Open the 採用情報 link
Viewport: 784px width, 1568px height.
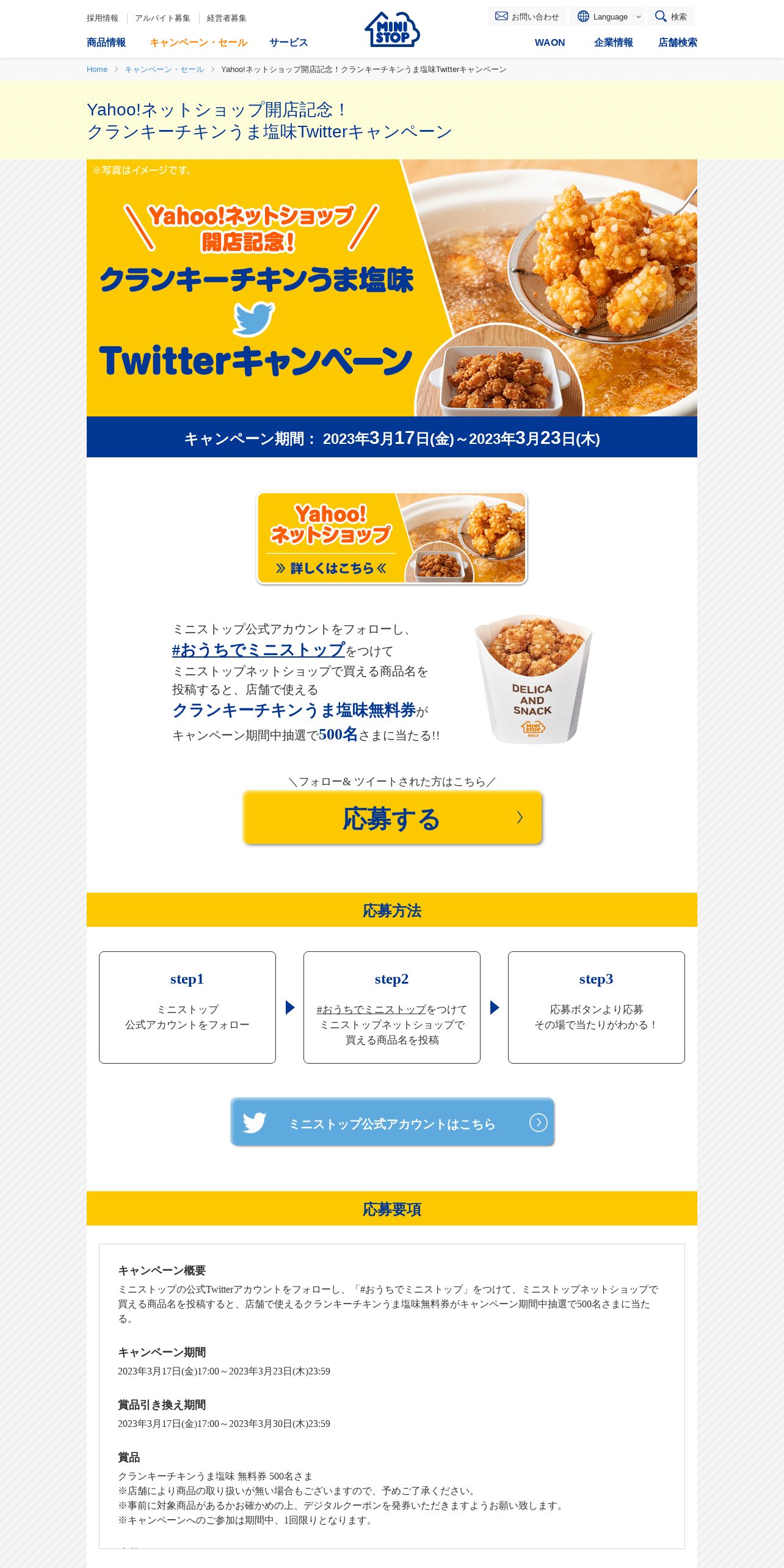[x=103, y=18]
